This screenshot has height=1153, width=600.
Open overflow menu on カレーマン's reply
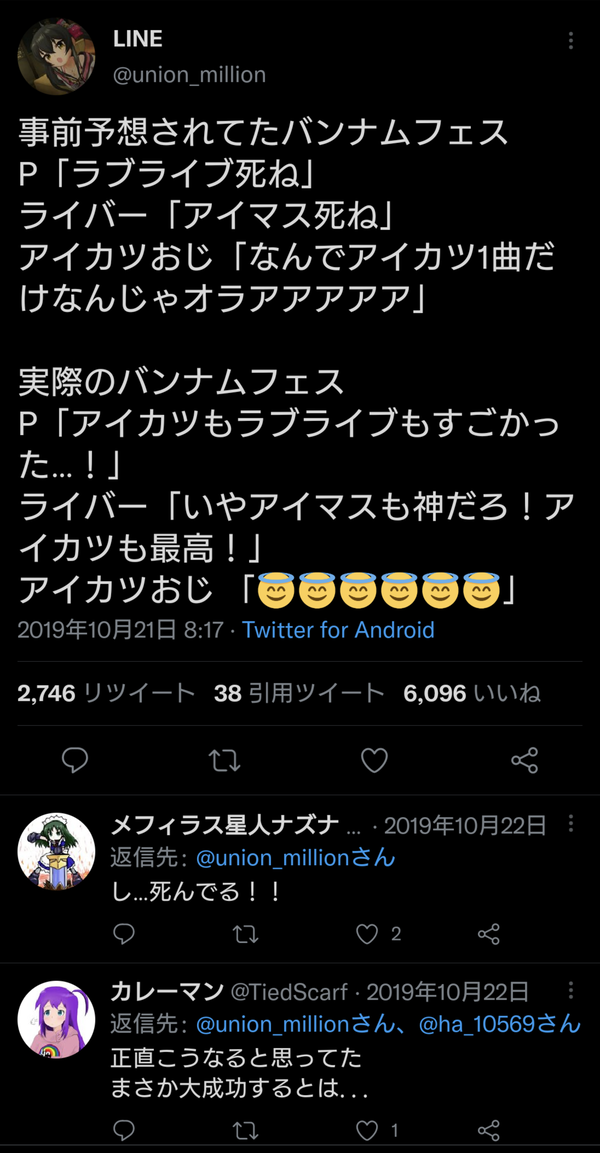pos(571,992)
